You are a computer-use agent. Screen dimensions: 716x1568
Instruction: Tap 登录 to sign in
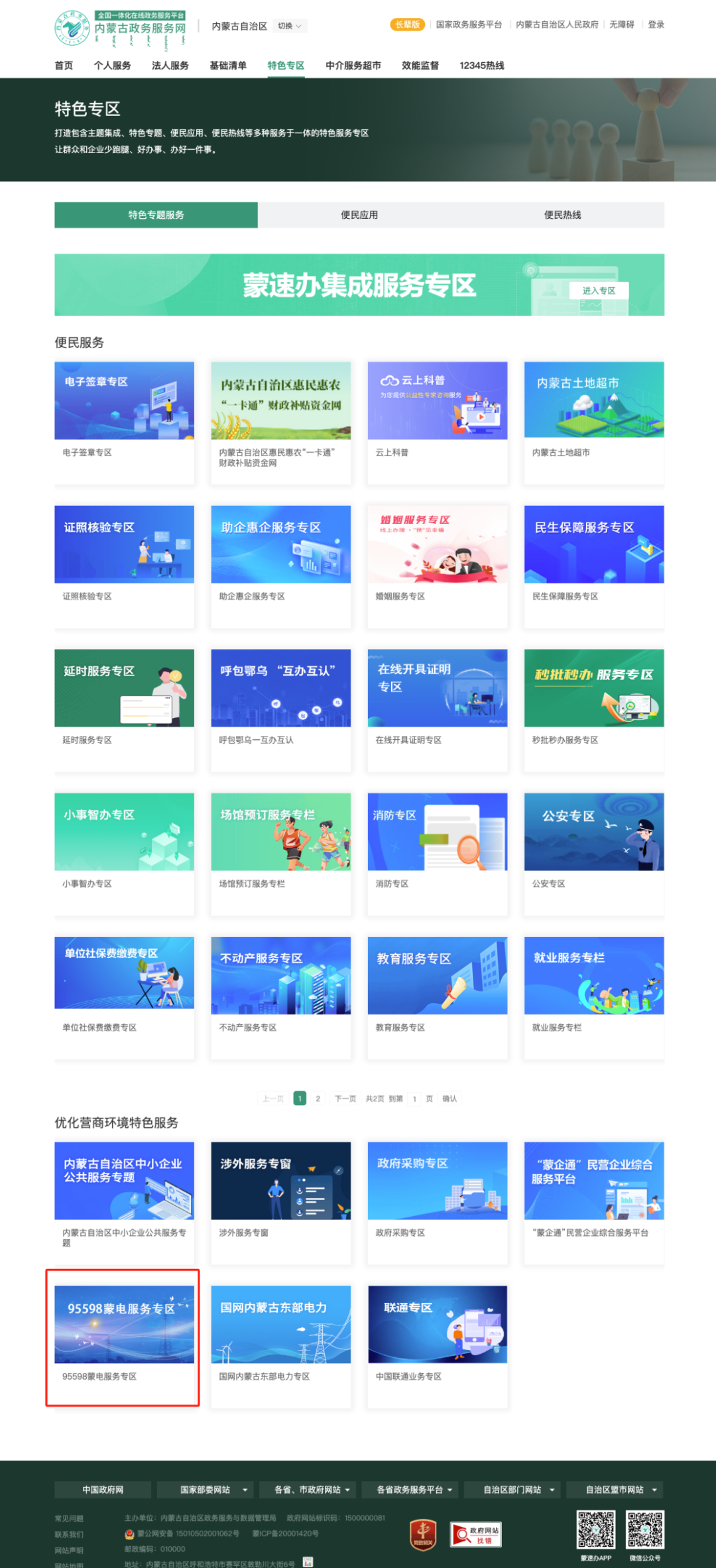[x=656, y=25]
